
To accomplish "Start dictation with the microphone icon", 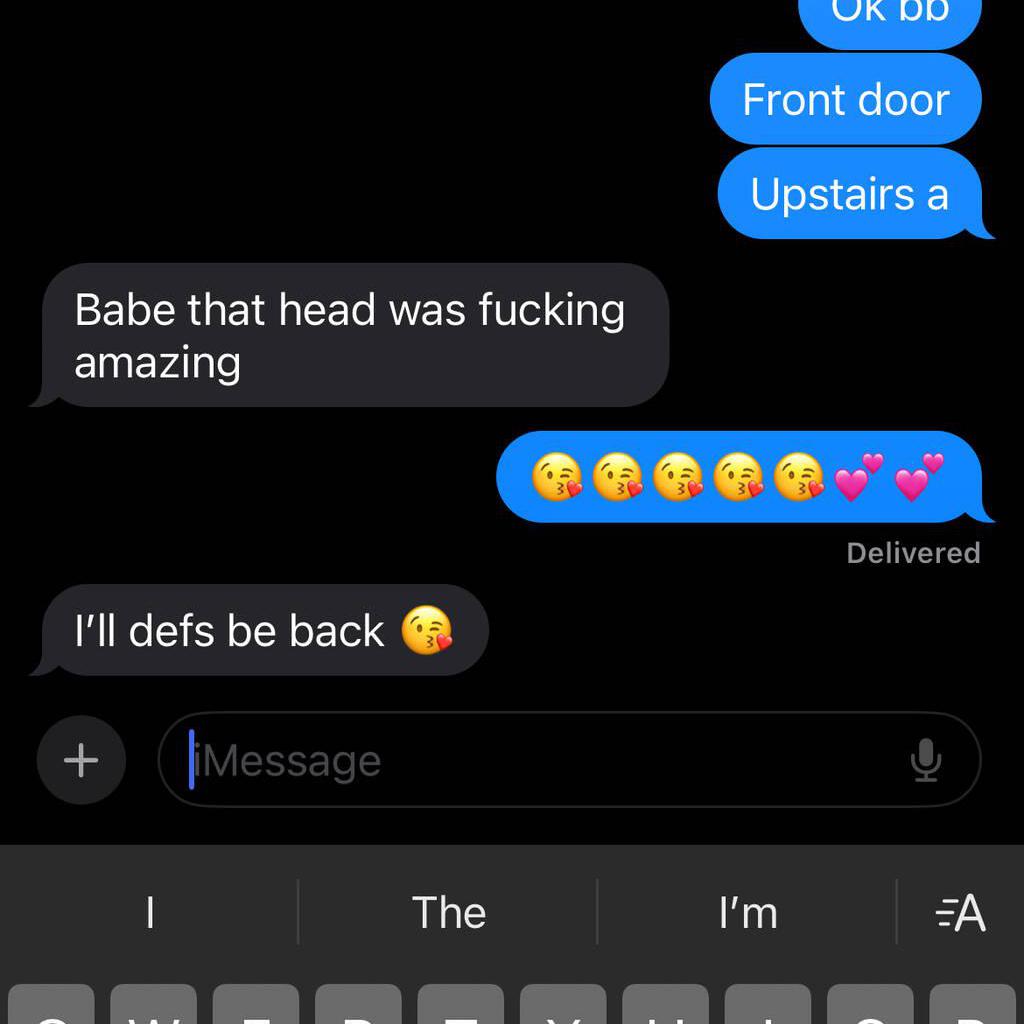I will [x=926, y=760].
